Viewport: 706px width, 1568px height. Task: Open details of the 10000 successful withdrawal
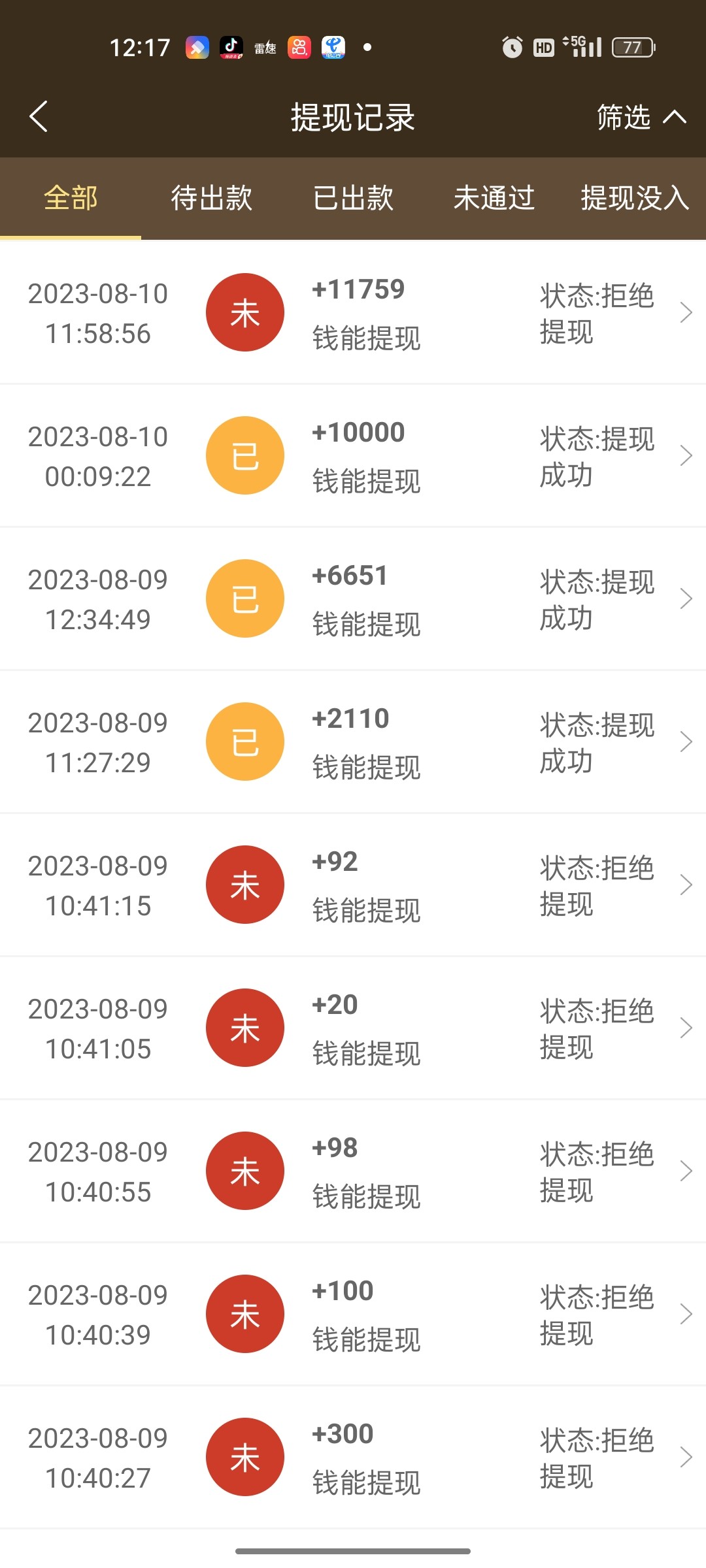685,455
